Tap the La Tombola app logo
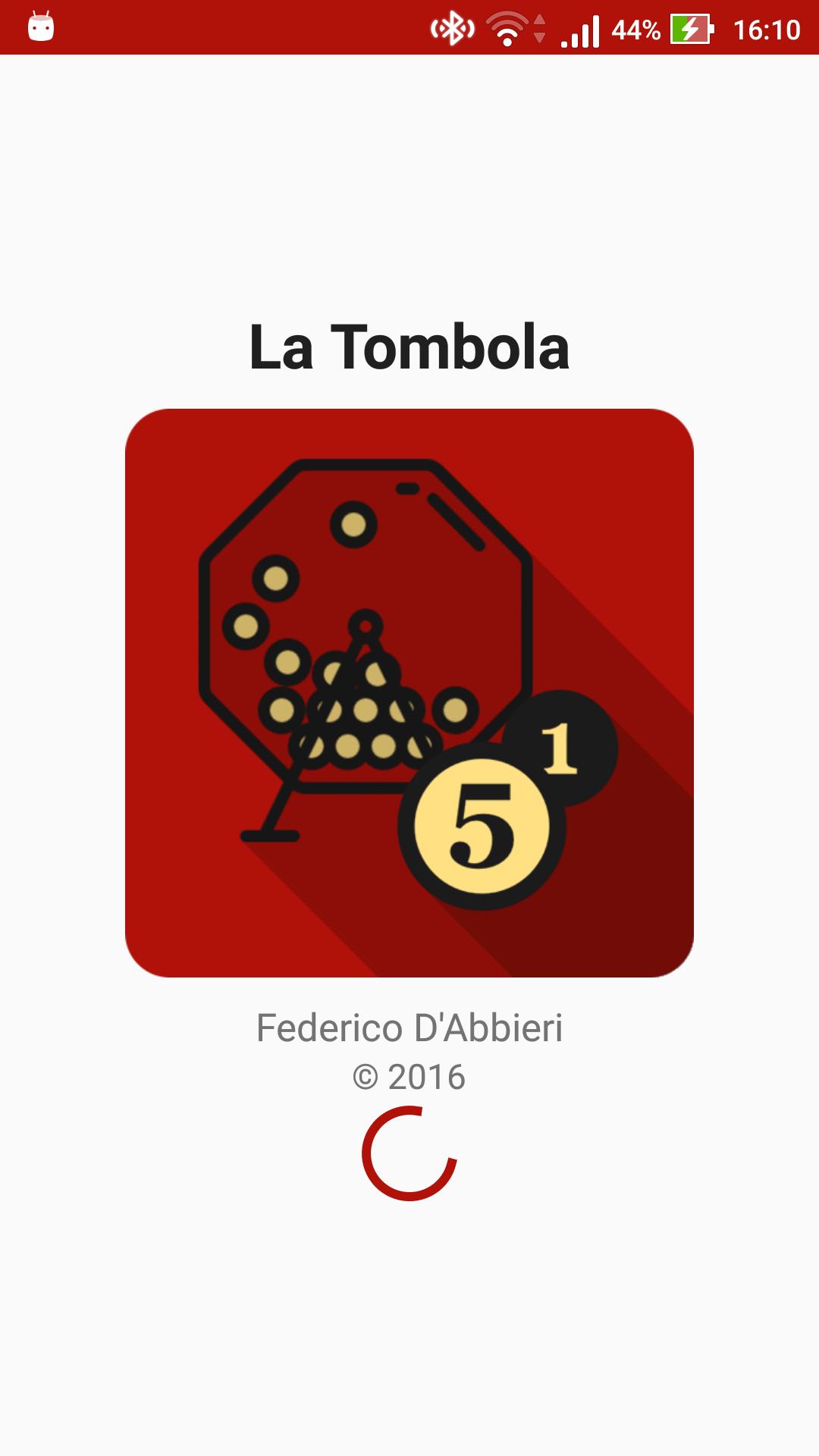Viewport: 819px width, 1456px height. (409, 690)
